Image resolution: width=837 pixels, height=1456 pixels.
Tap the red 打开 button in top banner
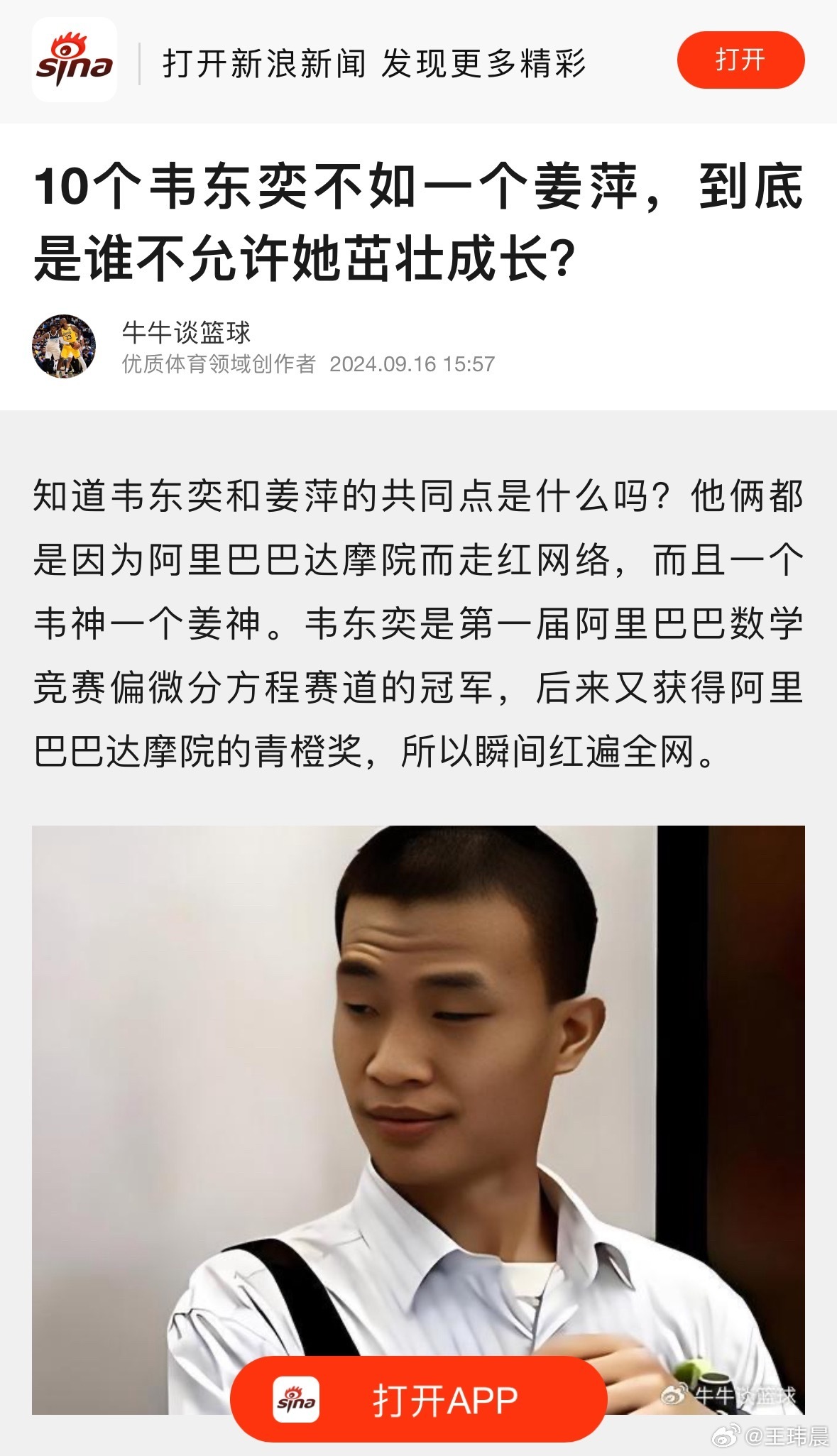[740, 60]
